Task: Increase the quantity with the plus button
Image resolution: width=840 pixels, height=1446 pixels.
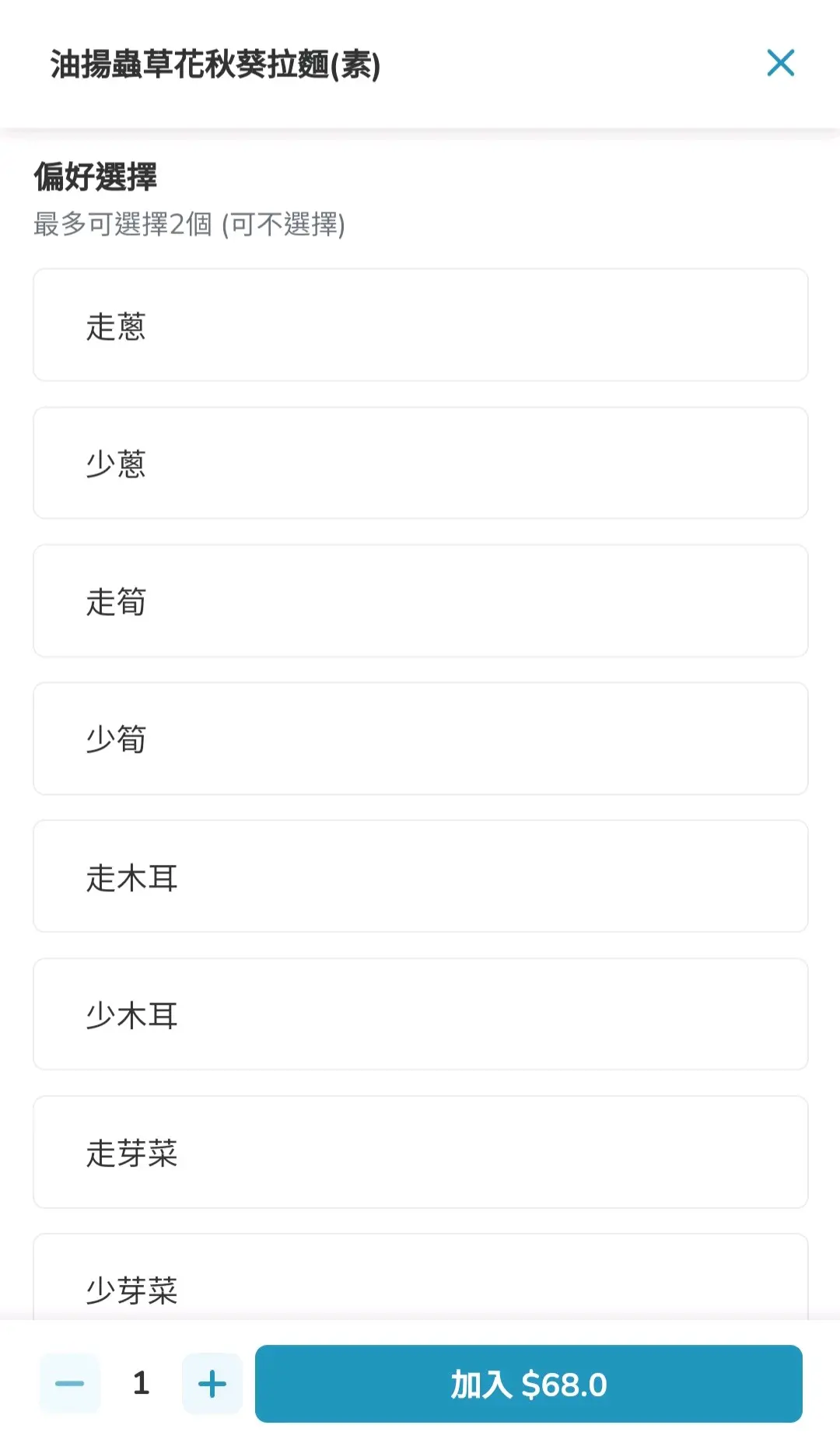Action: pos(212,1383)
